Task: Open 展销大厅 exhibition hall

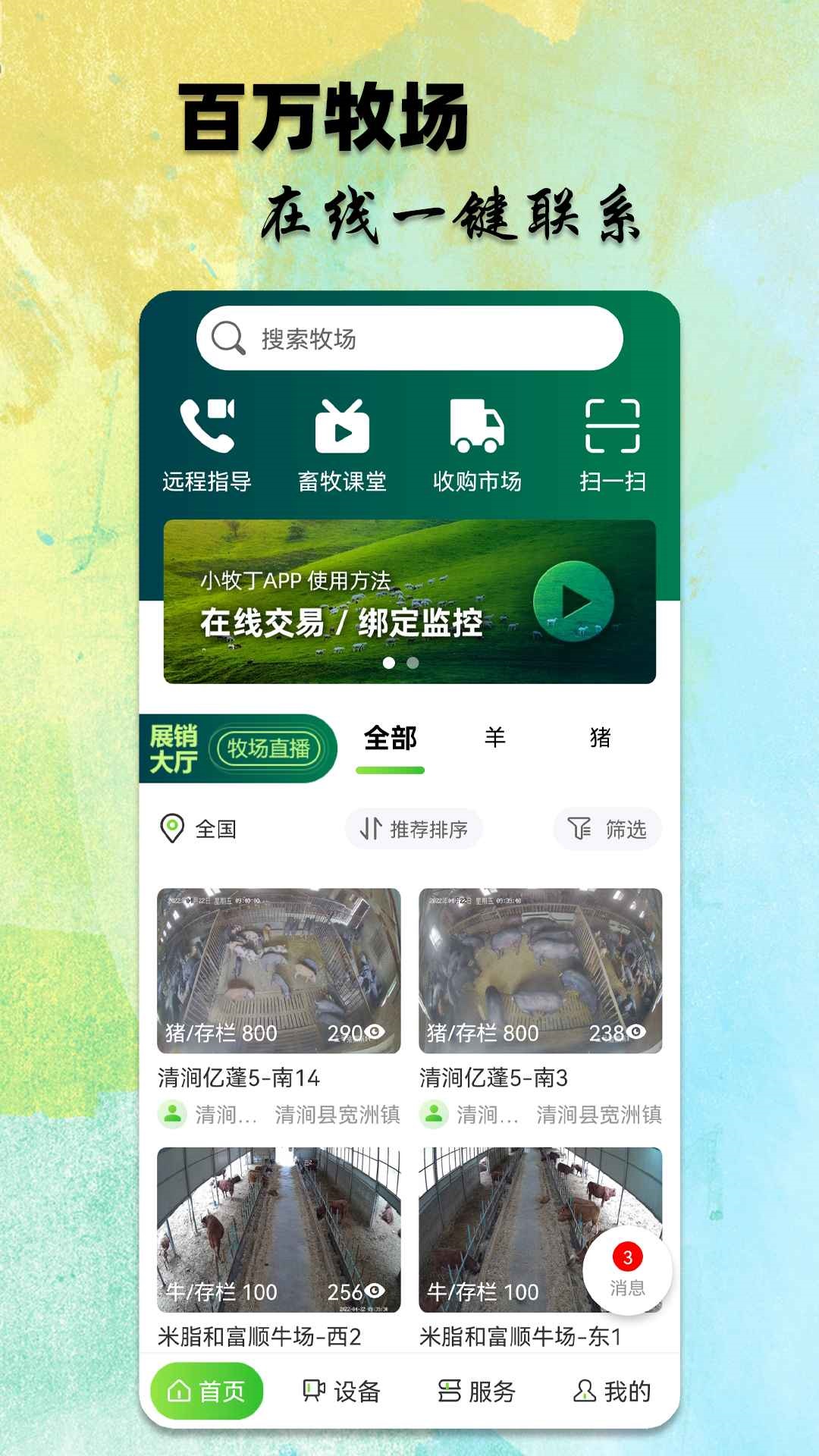Action: [x=176, y=746]
